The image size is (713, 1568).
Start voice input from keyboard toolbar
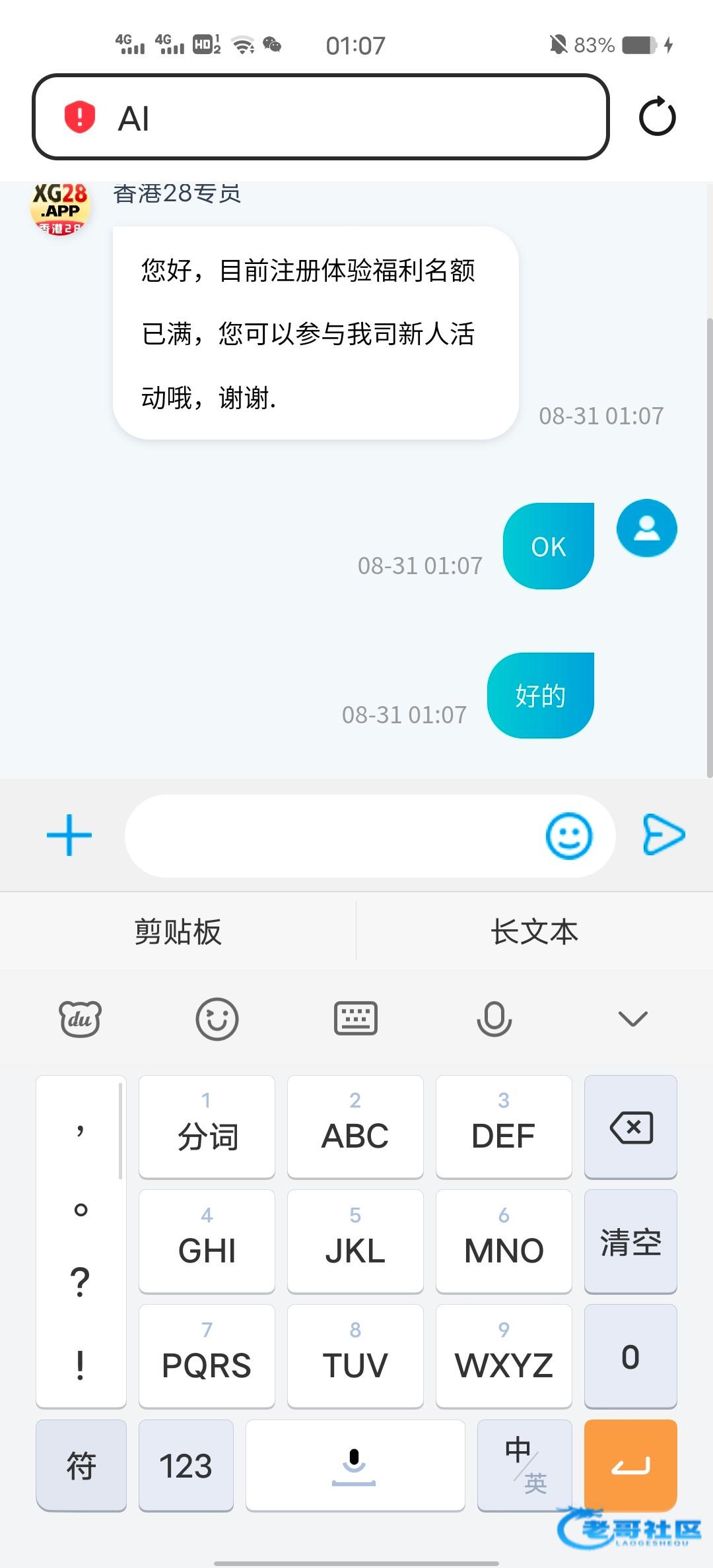pos(494,1018)
